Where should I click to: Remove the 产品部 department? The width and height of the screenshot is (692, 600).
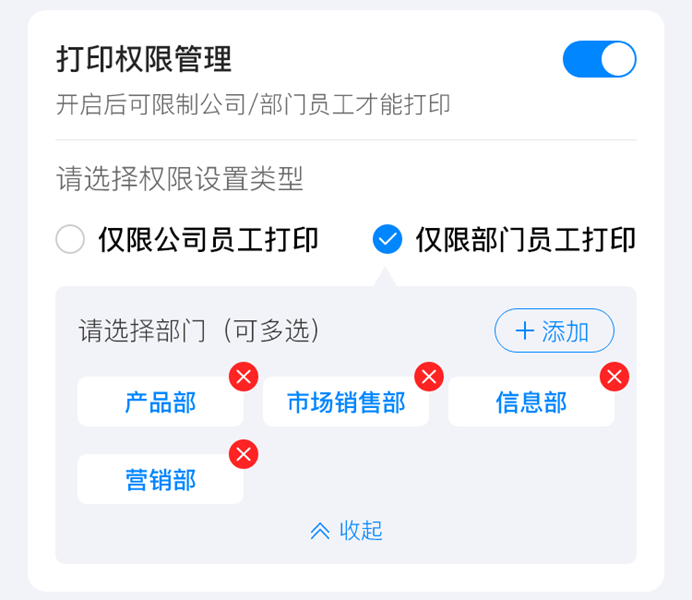pos(244,377)
